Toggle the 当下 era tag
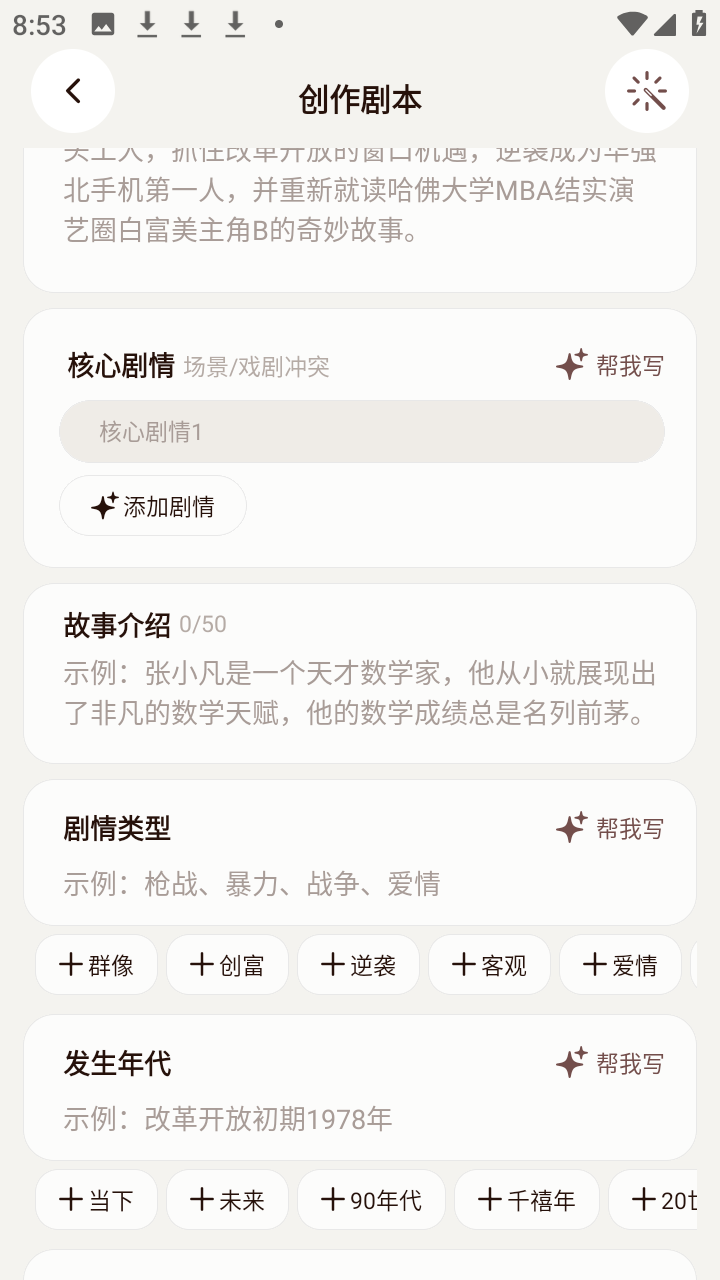The width and height of the screenshot is (720, 1280). click(x=96, y=1199)
